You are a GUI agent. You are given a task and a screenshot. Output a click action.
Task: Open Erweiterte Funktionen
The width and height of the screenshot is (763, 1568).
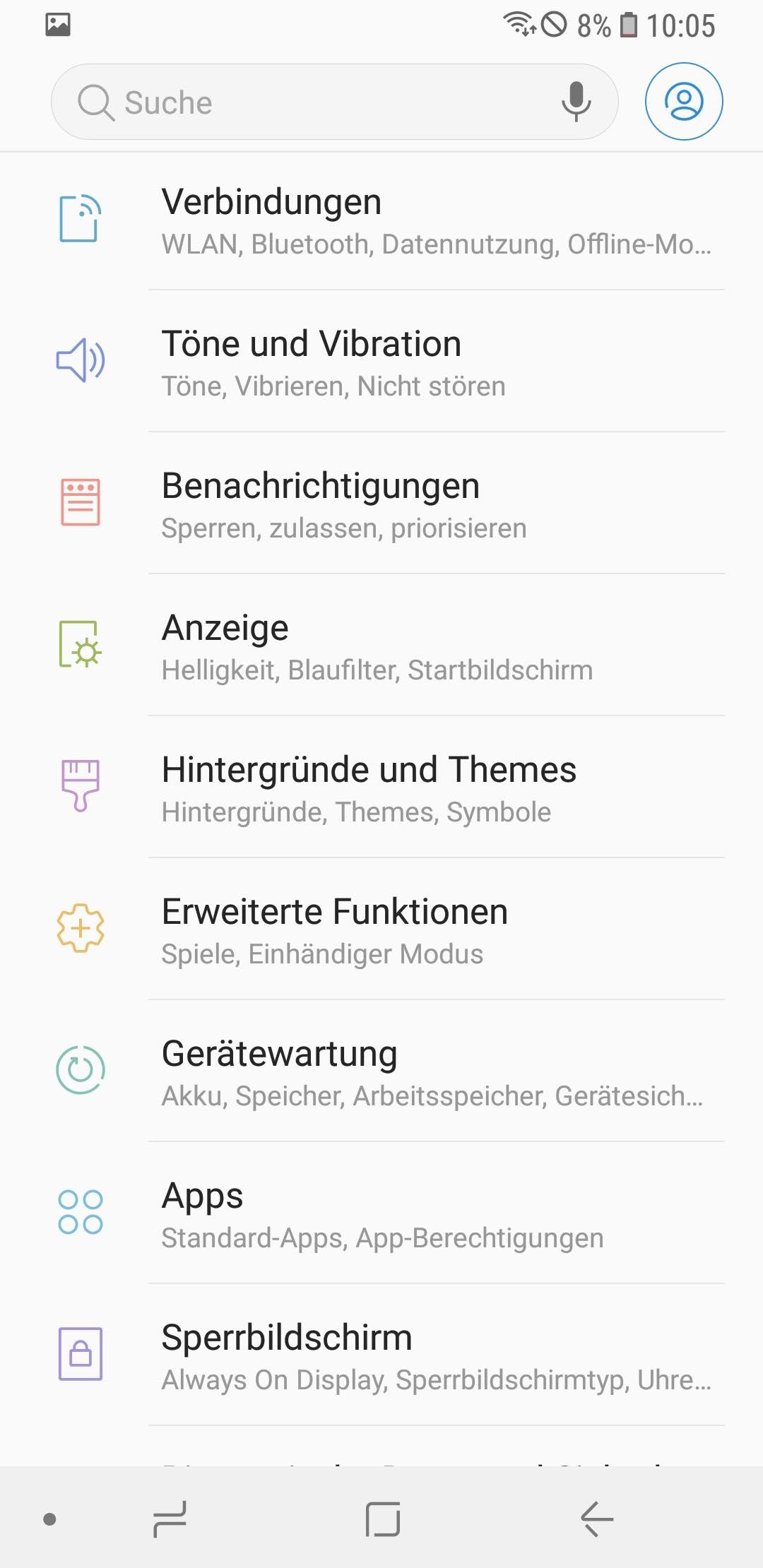tap(435, 930)
